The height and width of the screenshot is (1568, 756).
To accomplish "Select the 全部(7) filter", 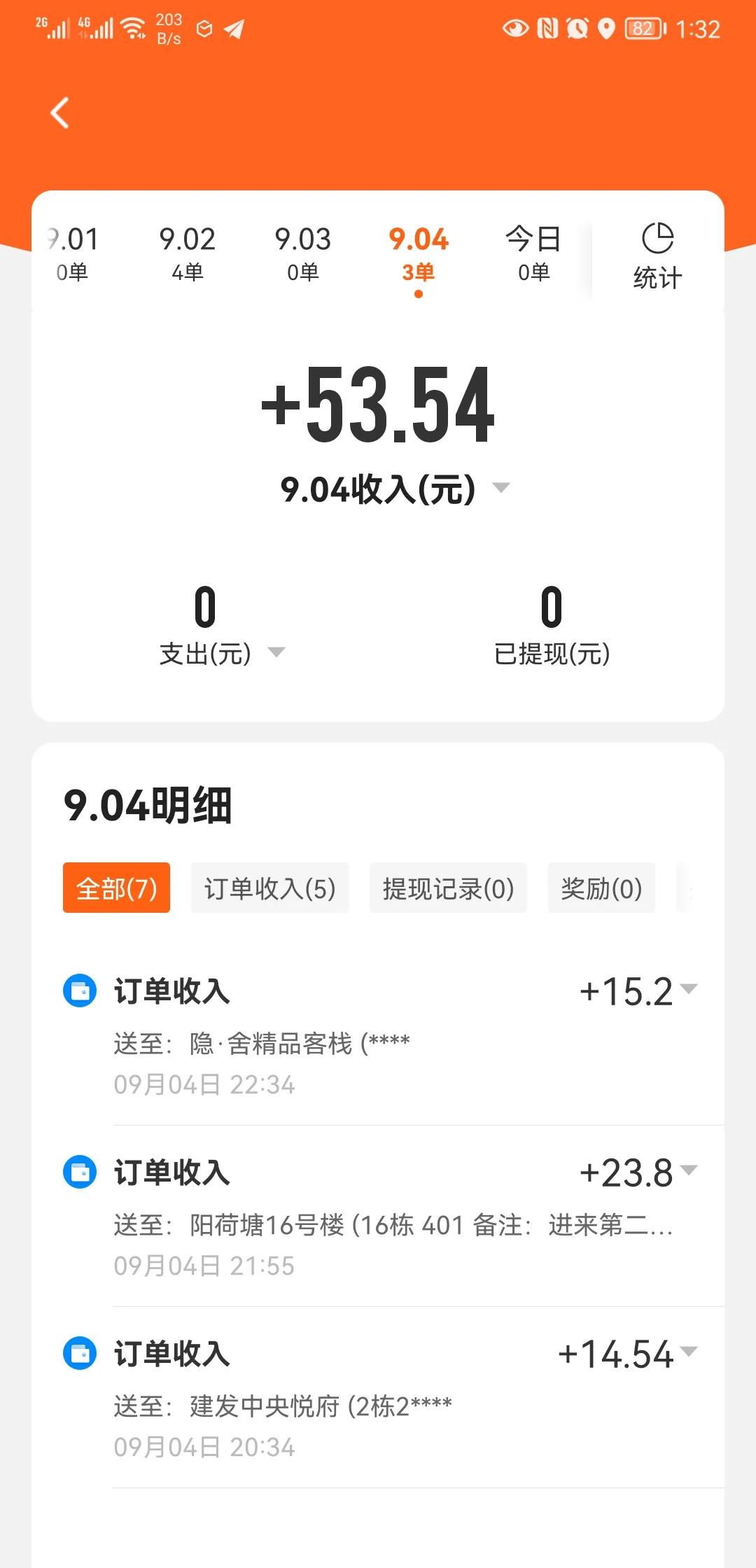I will click(x=116, y=888).
